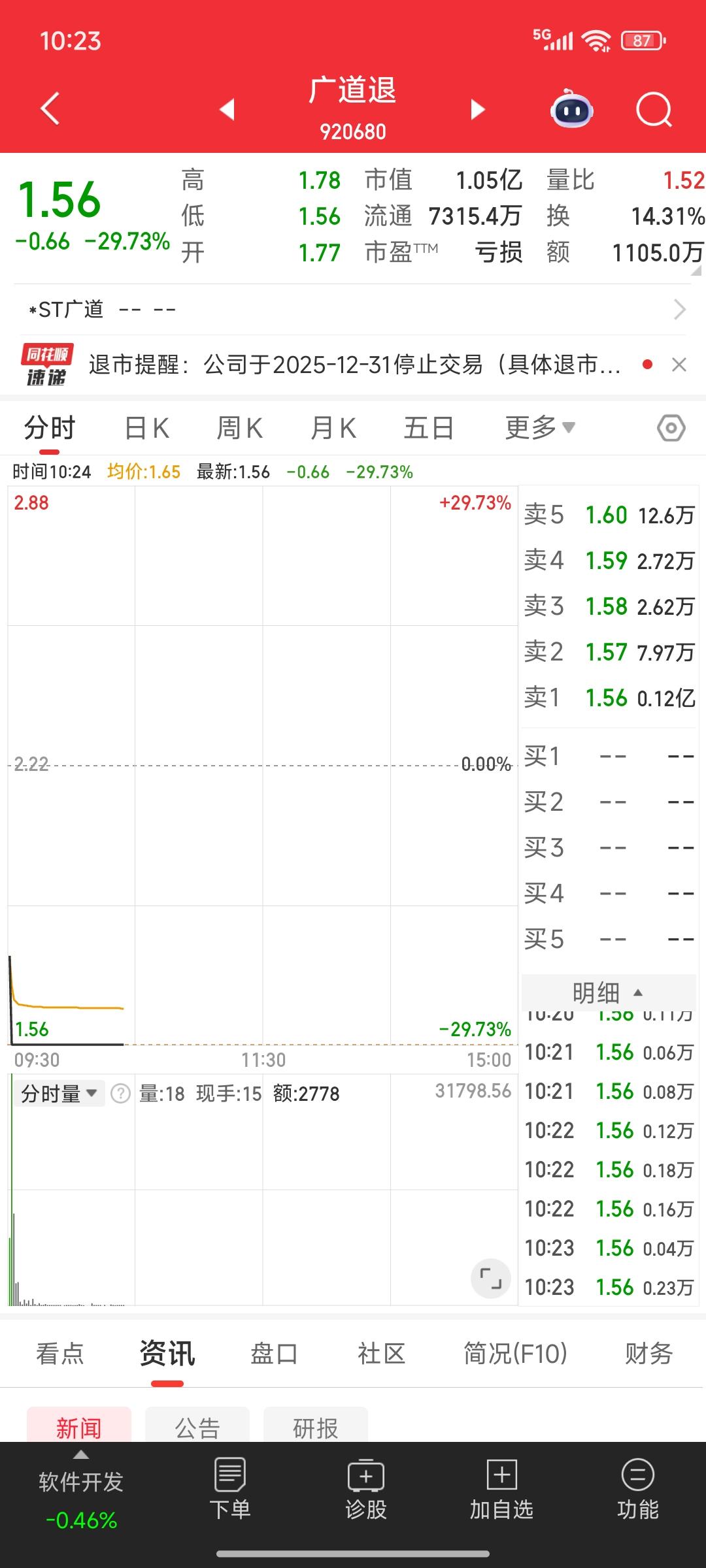Open the 公告 announcements section
Screen dimensions: 706x1568
(197, 1428)
